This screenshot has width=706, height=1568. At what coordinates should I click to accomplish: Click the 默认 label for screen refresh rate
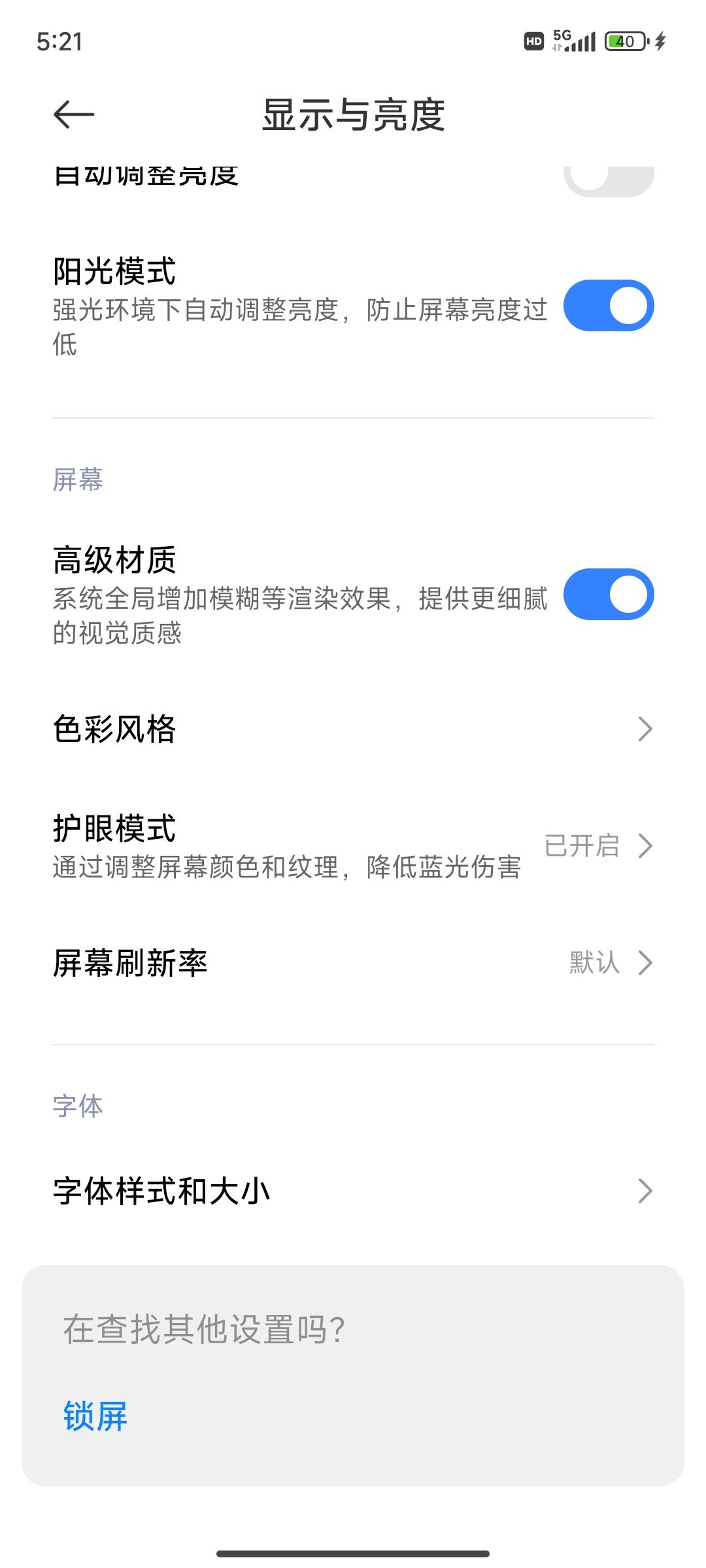[x=592, y=962]
